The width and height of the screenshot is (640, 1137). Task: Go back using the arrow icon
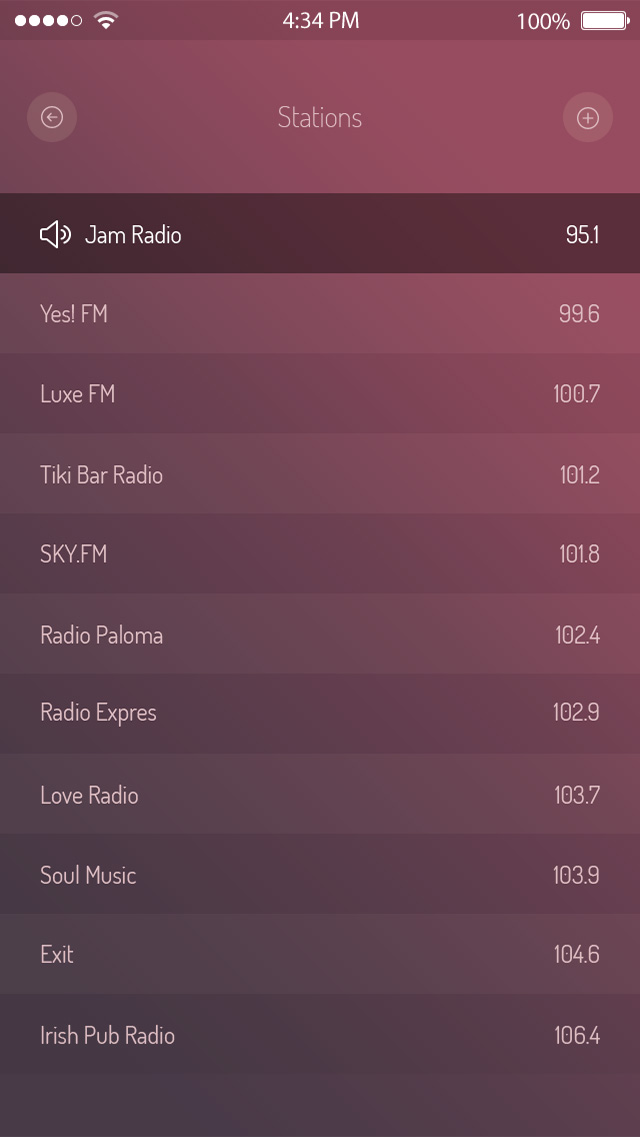52,118
